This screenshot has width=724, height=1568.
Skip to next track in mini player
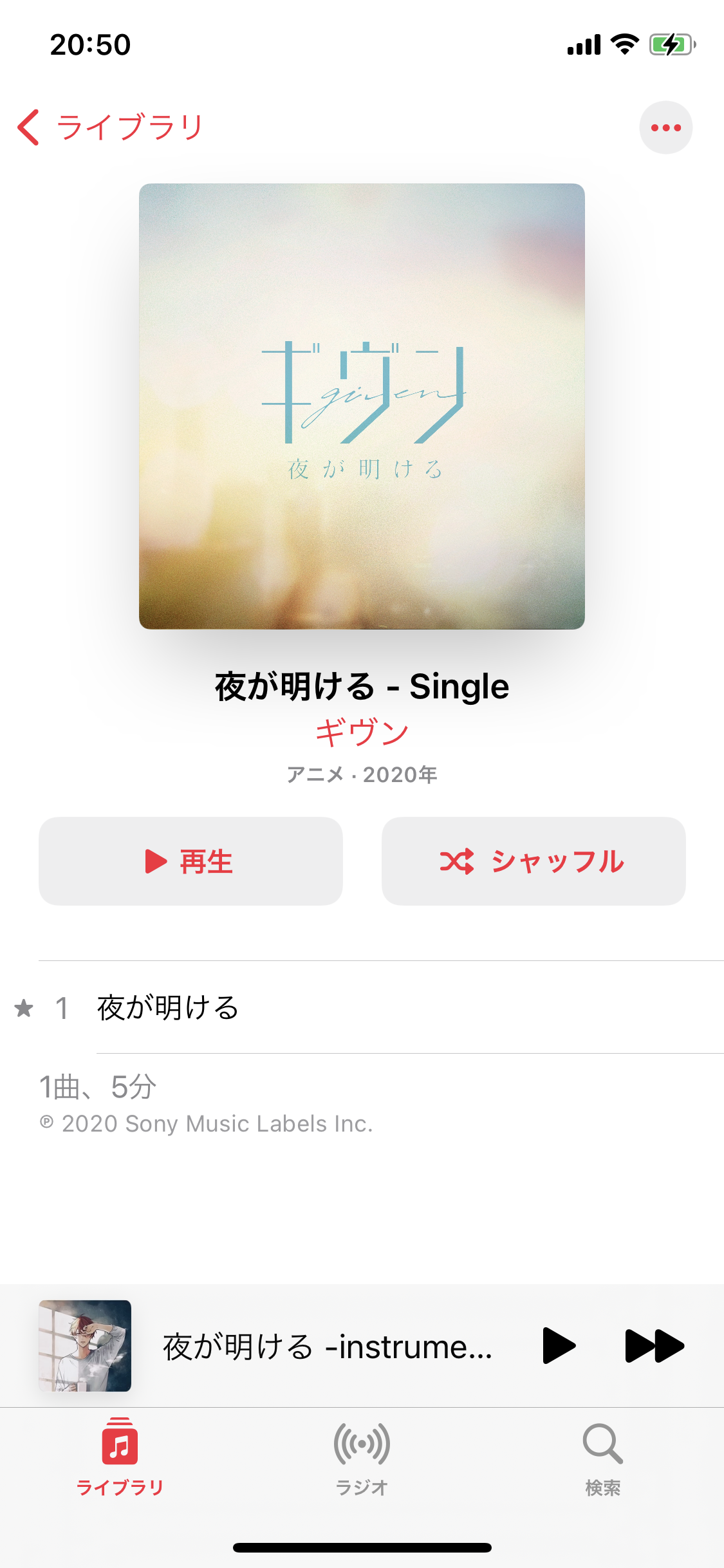(x=654, y=1346)
